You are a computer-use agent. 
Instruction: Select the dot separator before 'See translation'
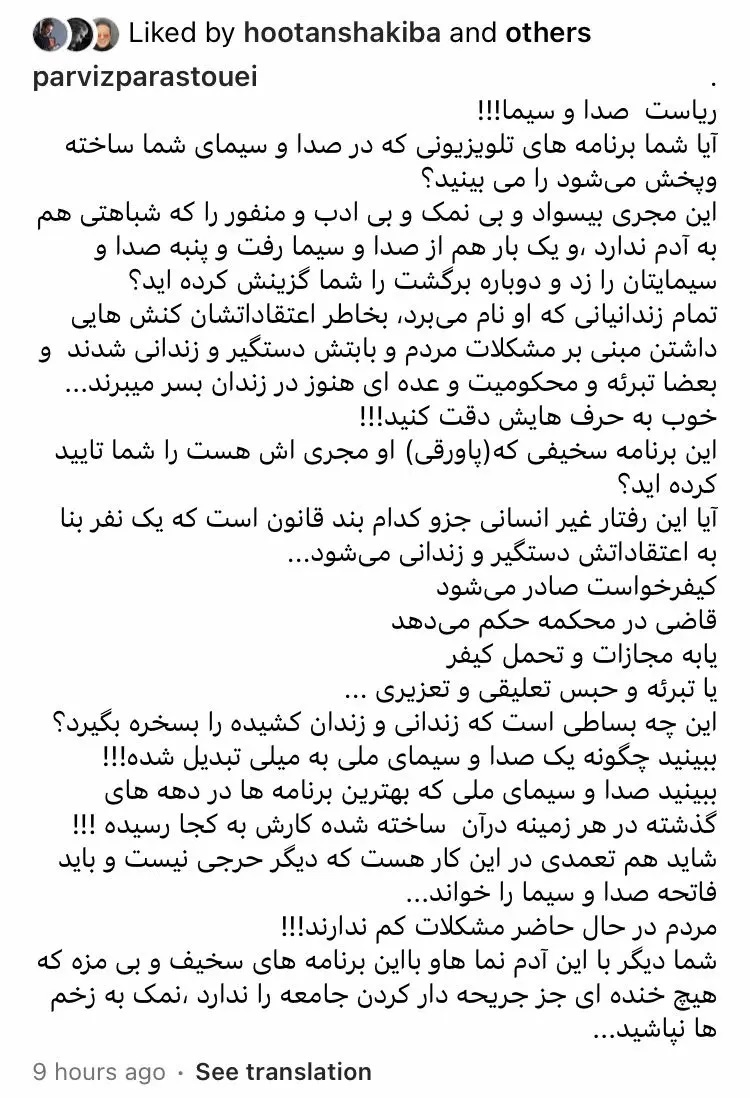(180, 1072)
